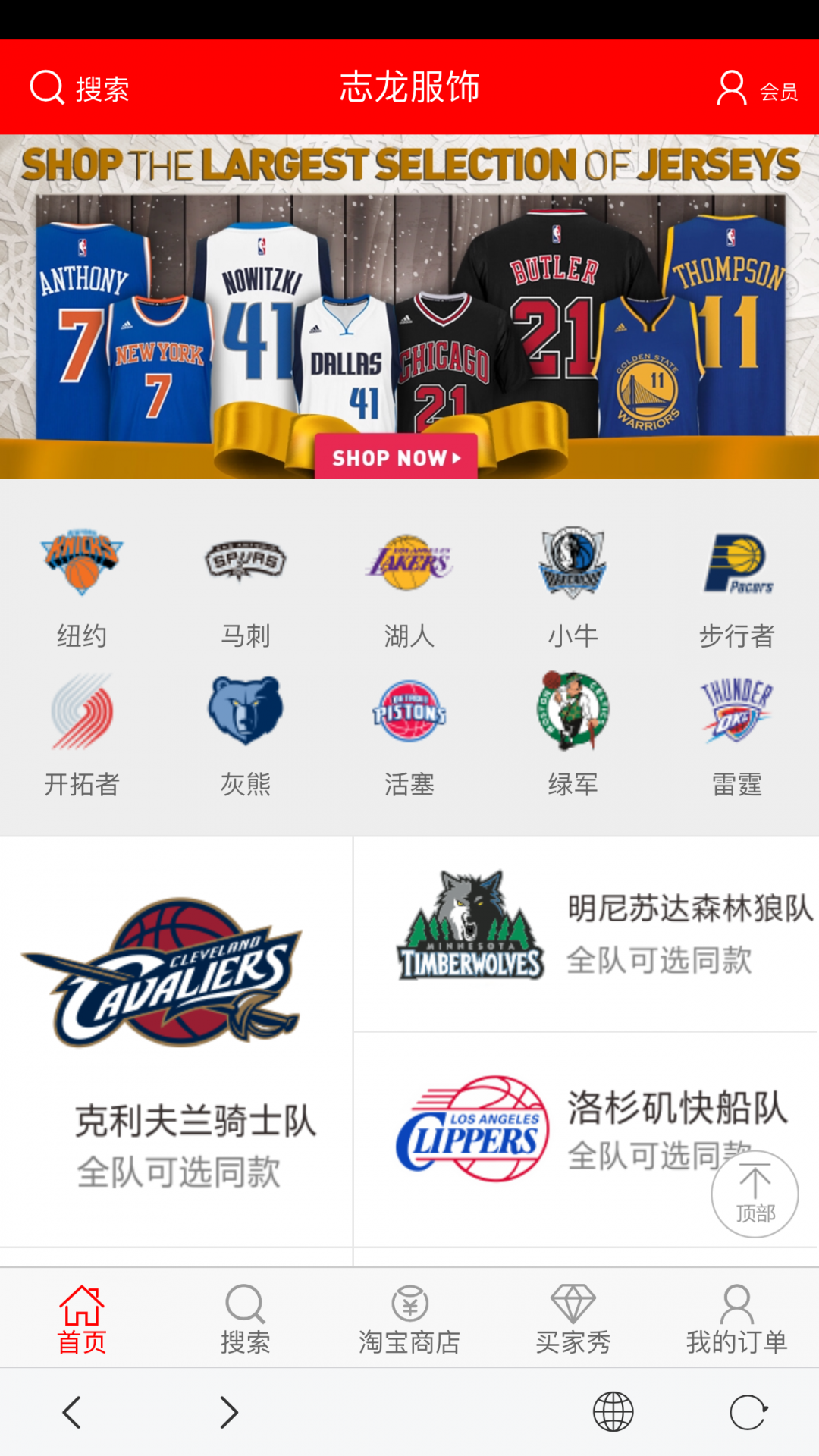Switch to the 买家秀 tab
The image size is (819, 1456).
pos(573,1319)
